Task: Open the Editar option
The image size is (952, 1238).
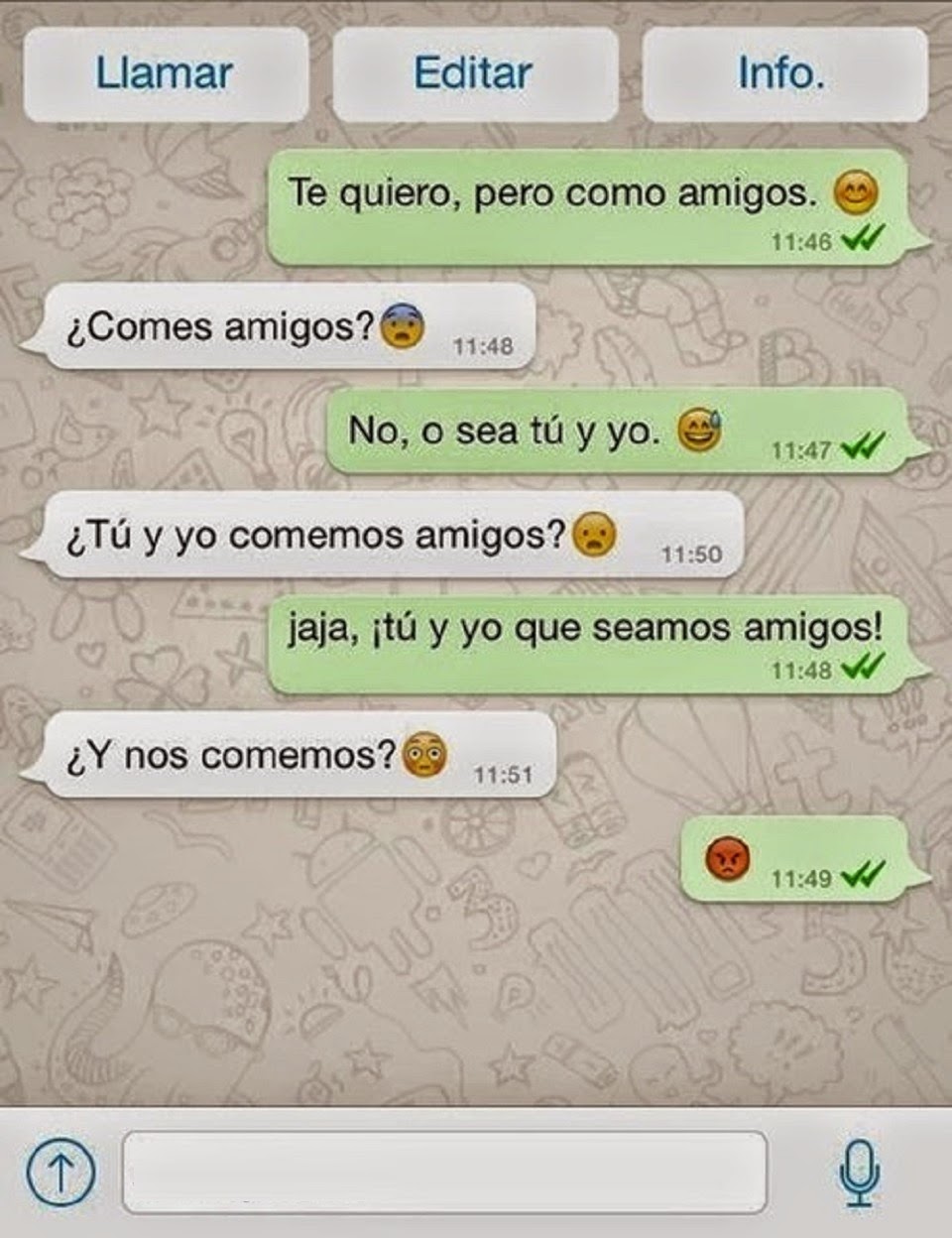Action: point(475,74)
